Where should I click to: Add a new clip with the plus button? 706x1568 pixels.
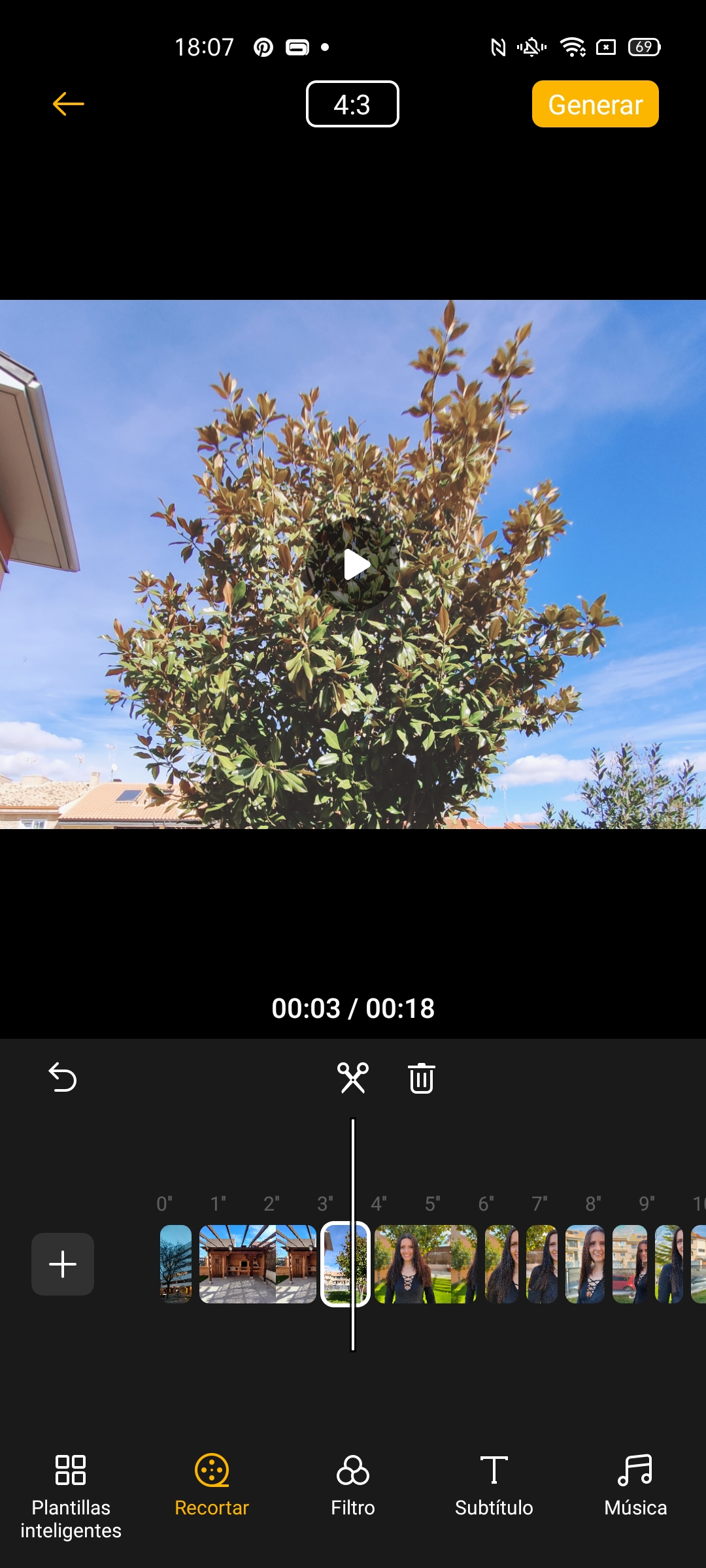pos(63,1264)
